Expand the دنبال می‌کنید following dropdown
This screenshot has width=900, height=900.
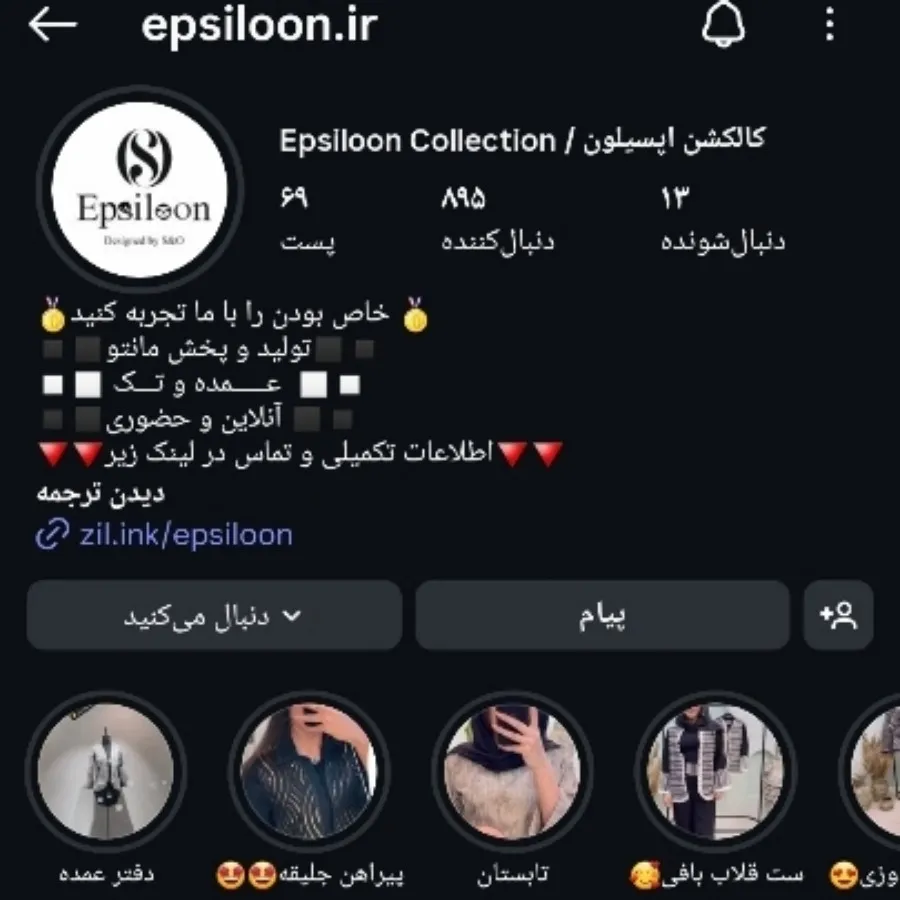[x=214, y=616]
